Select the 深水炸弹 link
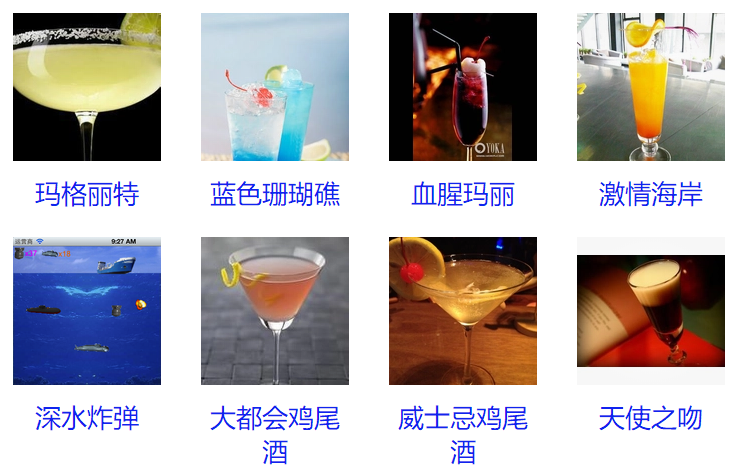 coord(87,418)
